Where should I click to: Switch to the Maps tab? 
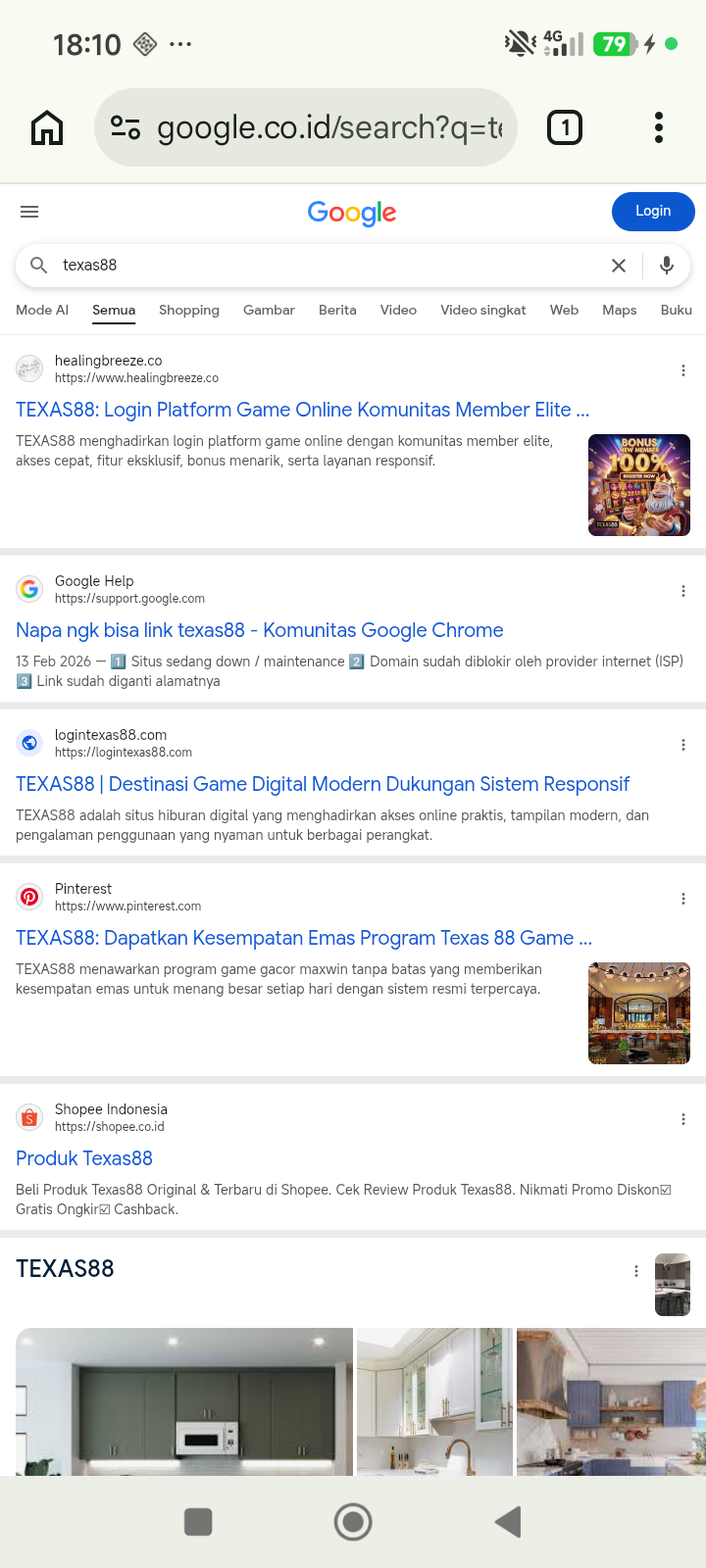click(620, 310)
